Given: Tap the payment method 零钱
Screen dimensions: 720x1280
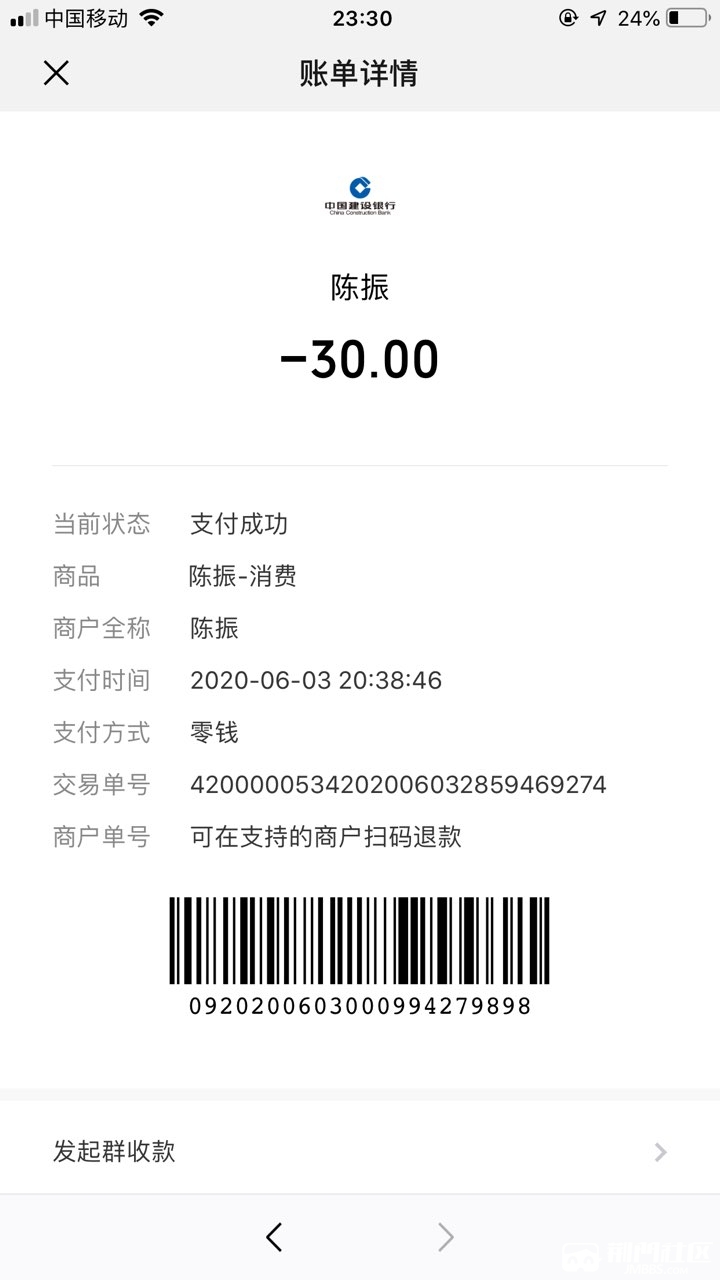Looking at the screenshot, I should click(215, 732).
